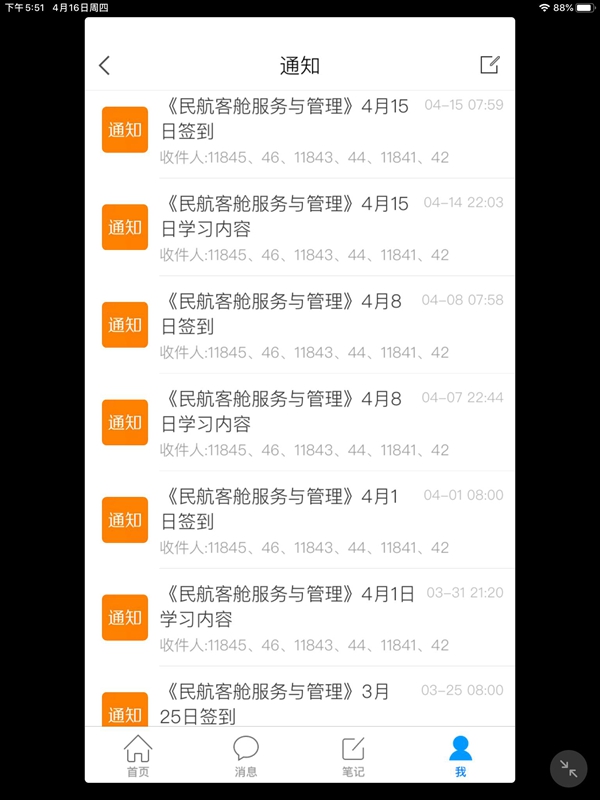The height and width of the screenshot is (800, 600).
Task: Select the 我 tab
Action: click(x=460, y=756)
